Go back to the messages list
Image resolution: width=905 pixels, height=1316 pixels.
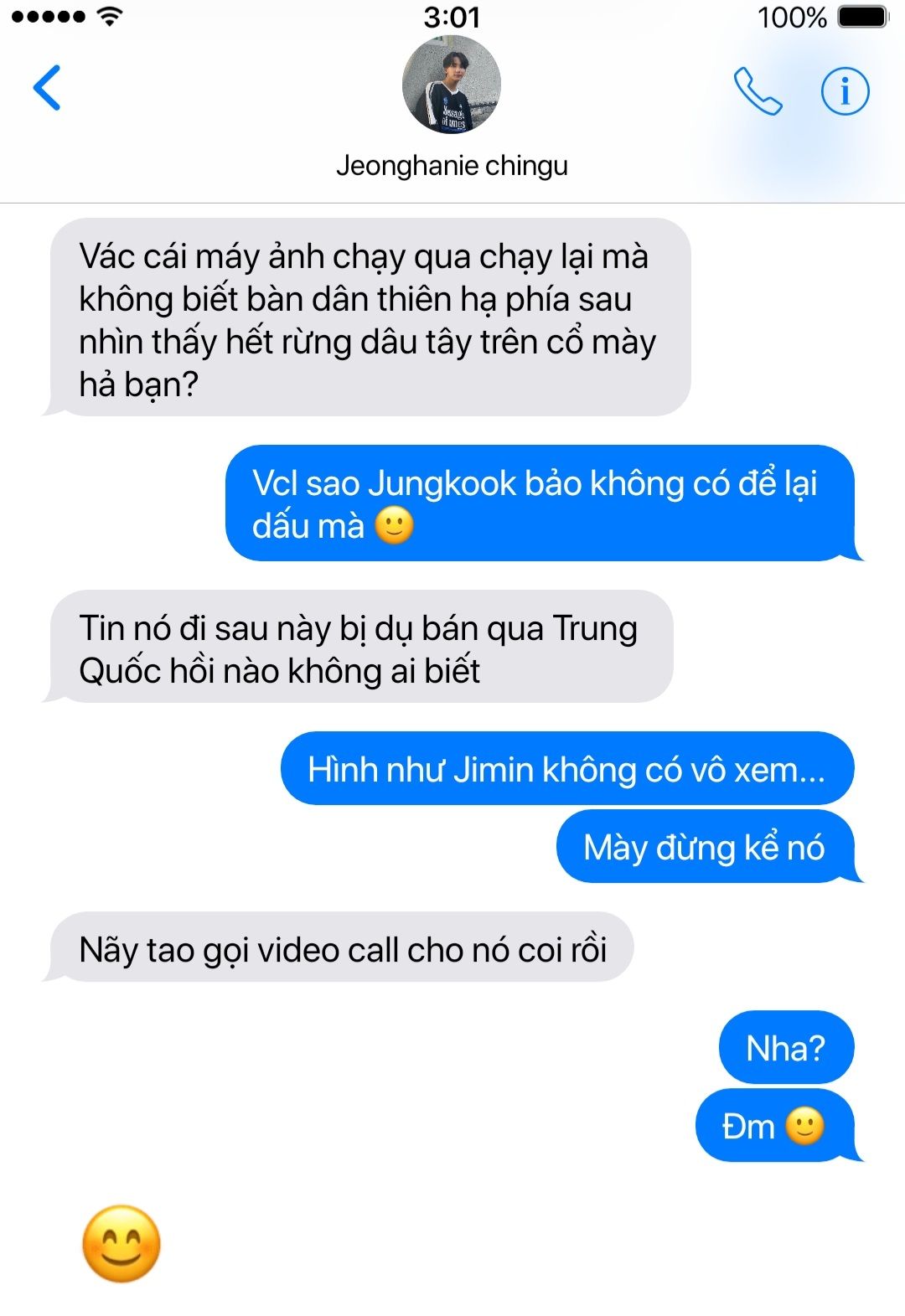(x=47, y=88)
